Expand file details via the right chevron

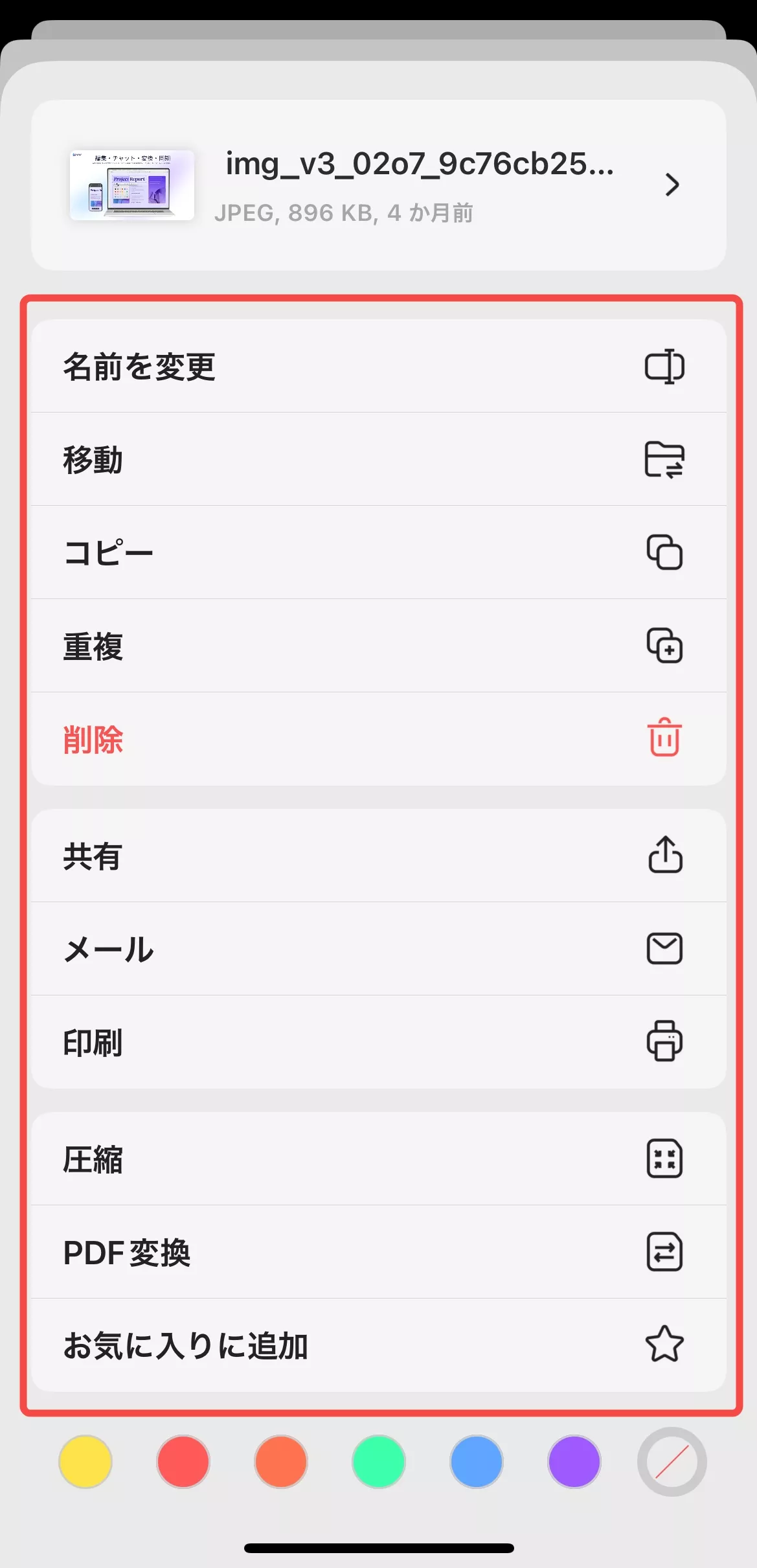(672, 185)
